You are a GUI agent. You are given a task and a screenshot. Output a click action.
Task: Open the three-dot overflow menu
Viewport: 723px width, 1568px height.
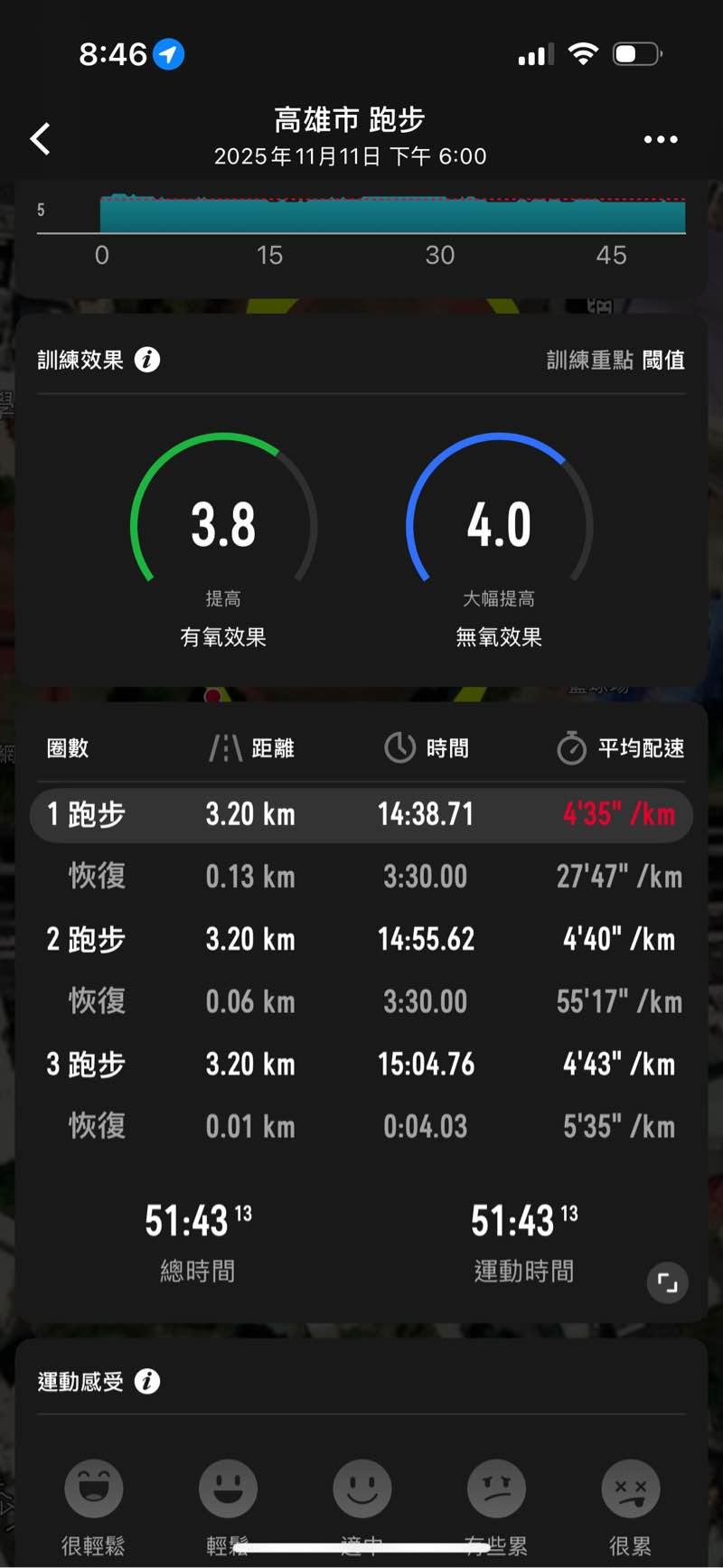[661, 139]
